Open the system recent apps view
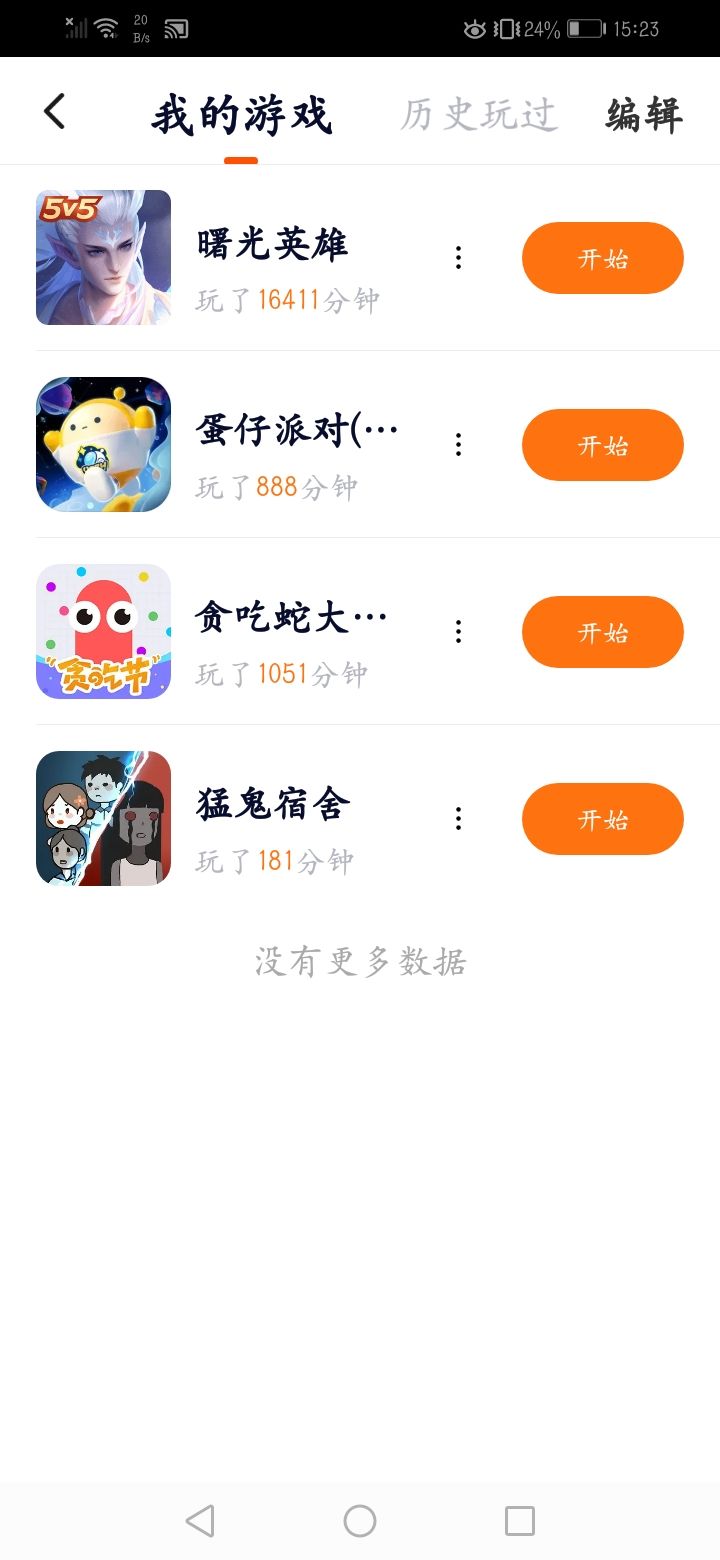This screenshot has height=1560, width=720. pyautogui.click(x=520, y=1521)
